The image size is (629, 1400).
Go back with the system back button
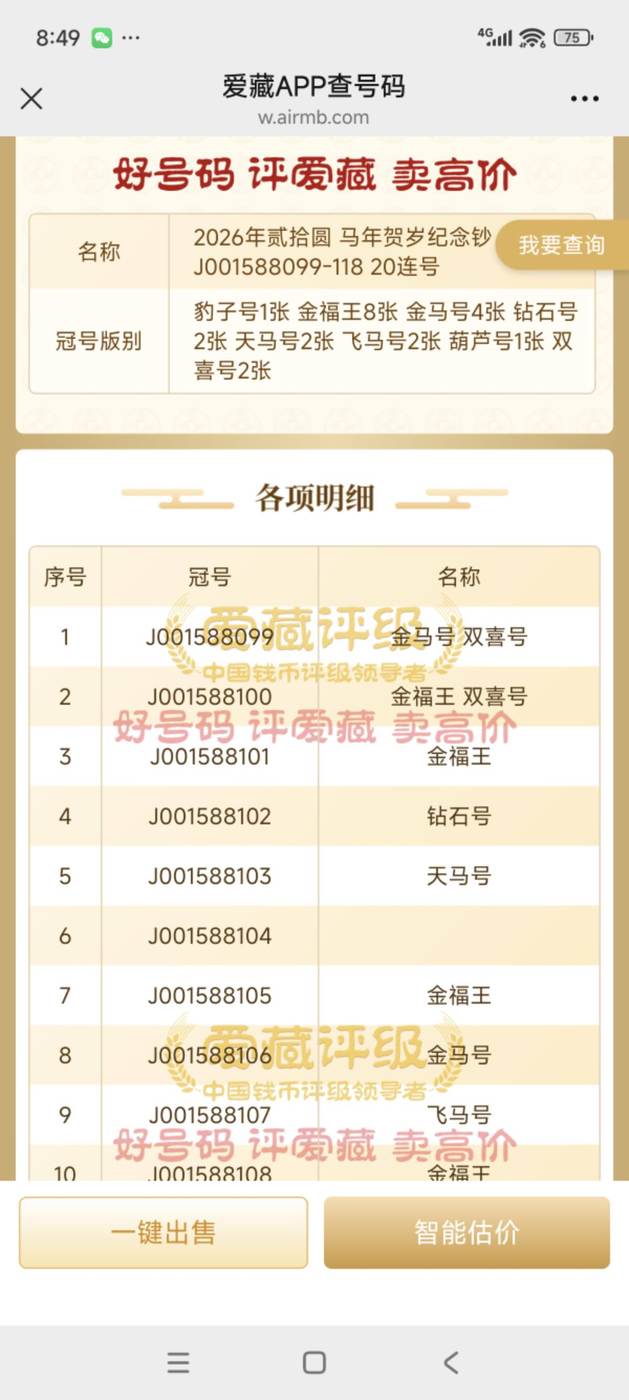tap(451, 1362)
